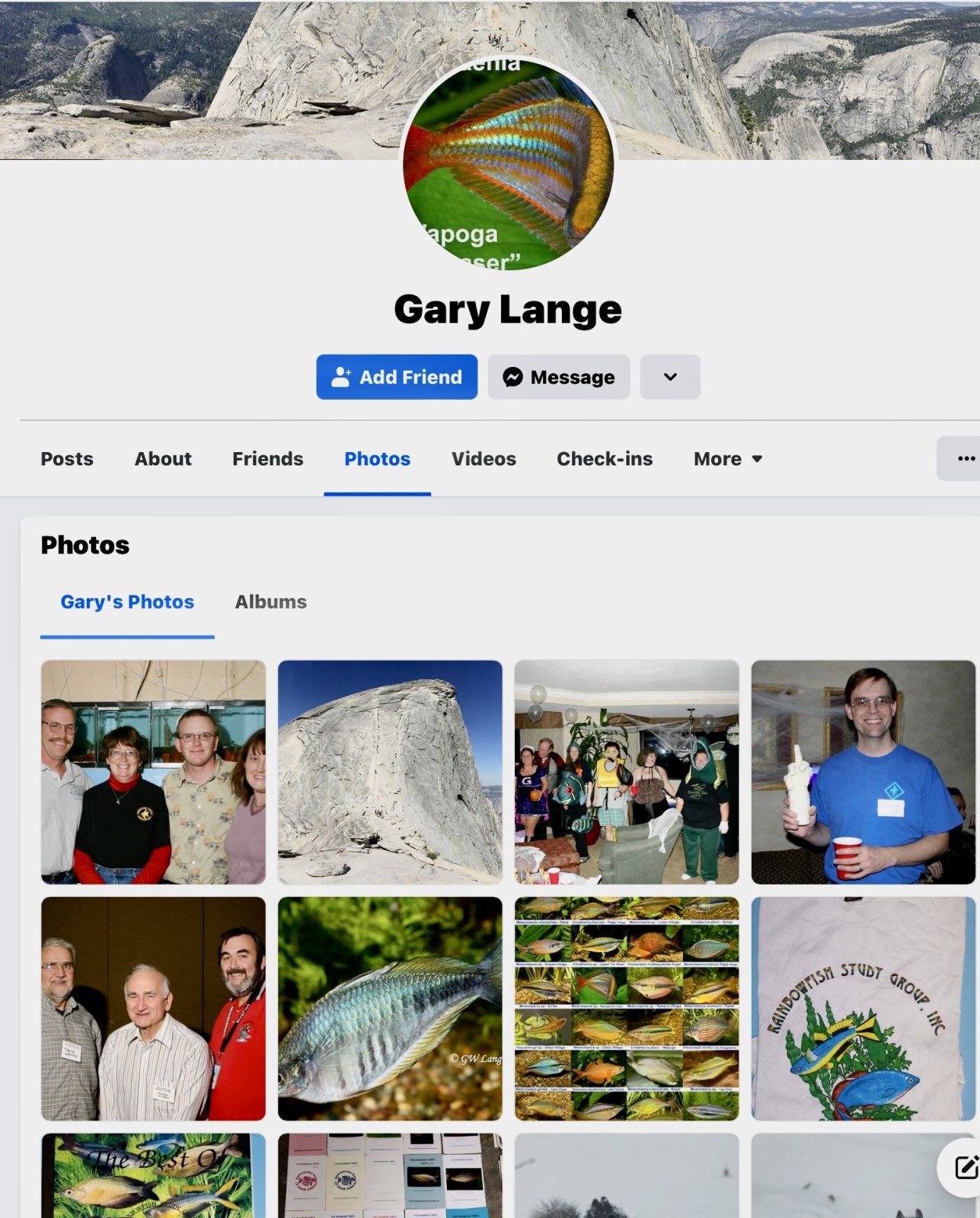View the Friends tab
Viewport: 980px width, 1218px height.
tap(267, 459)
